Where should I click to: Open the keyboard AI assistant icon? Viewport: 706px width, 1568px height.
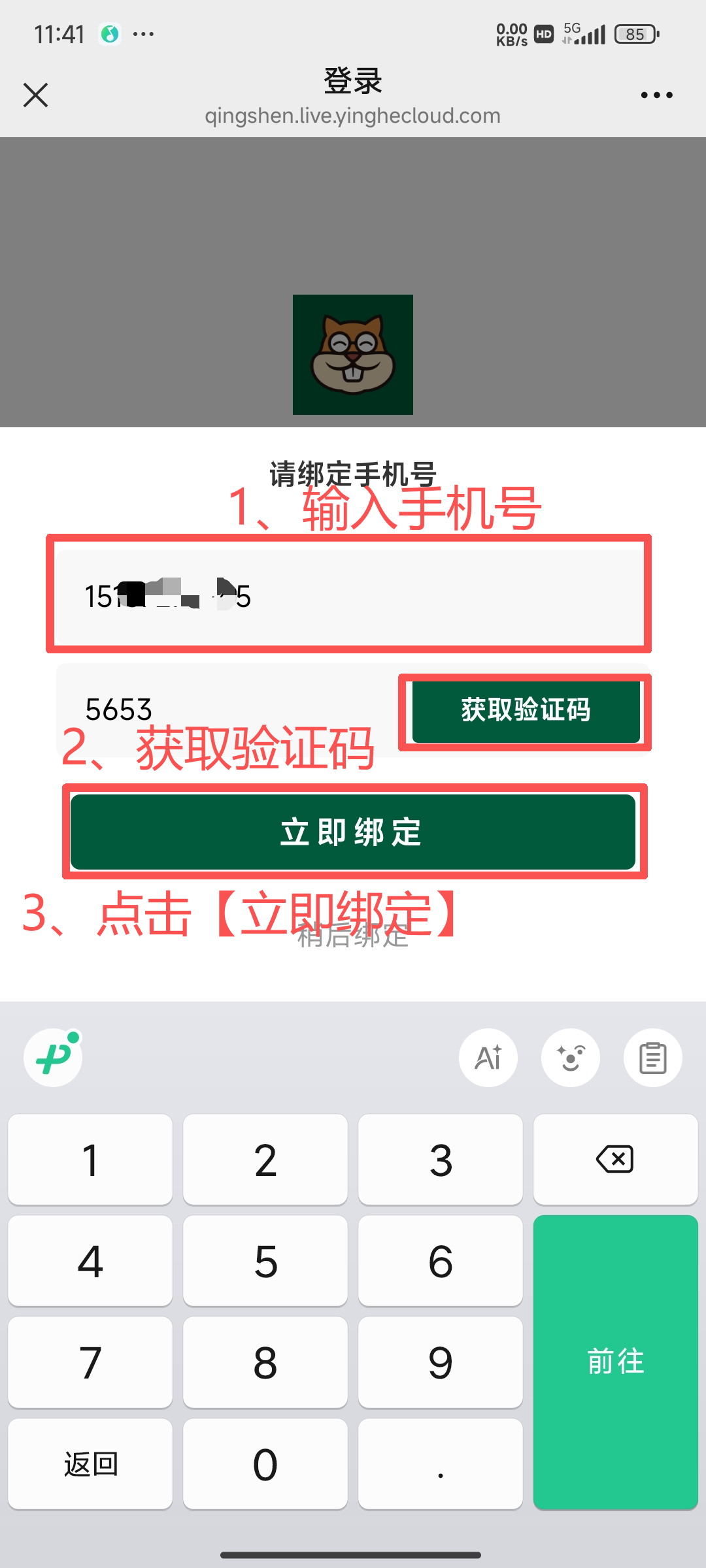click(x=488, y=1058)
